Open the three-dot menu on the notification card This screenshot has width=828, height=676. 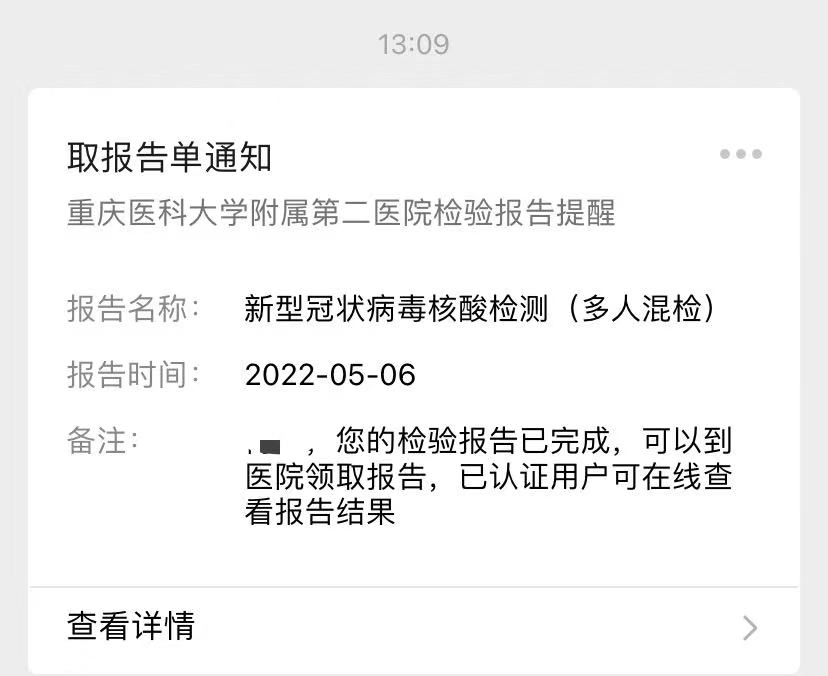tap(740, 154)
